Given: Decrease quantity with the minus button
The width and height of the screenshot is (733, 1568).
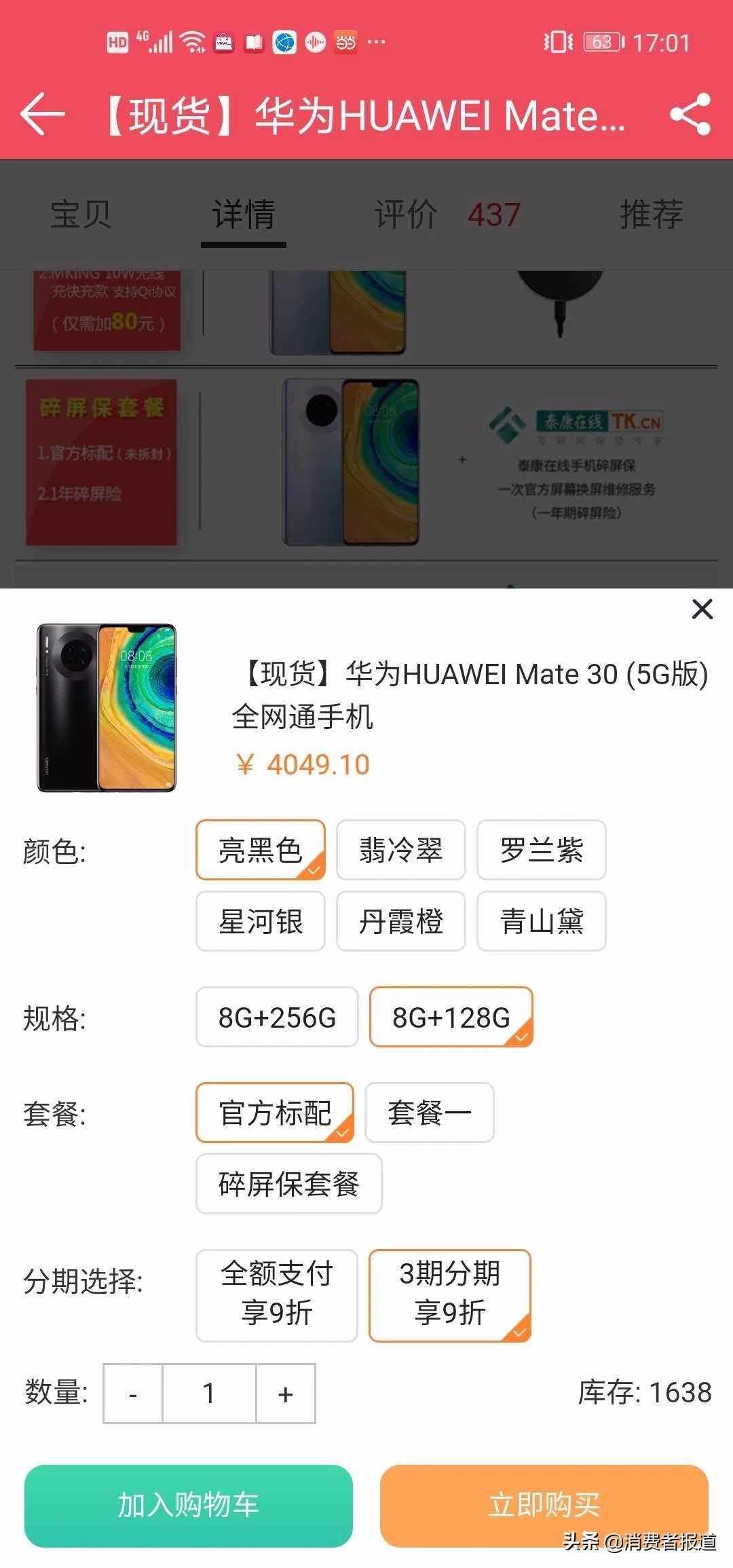Looking at the screenshot, I should [133, 1393].
